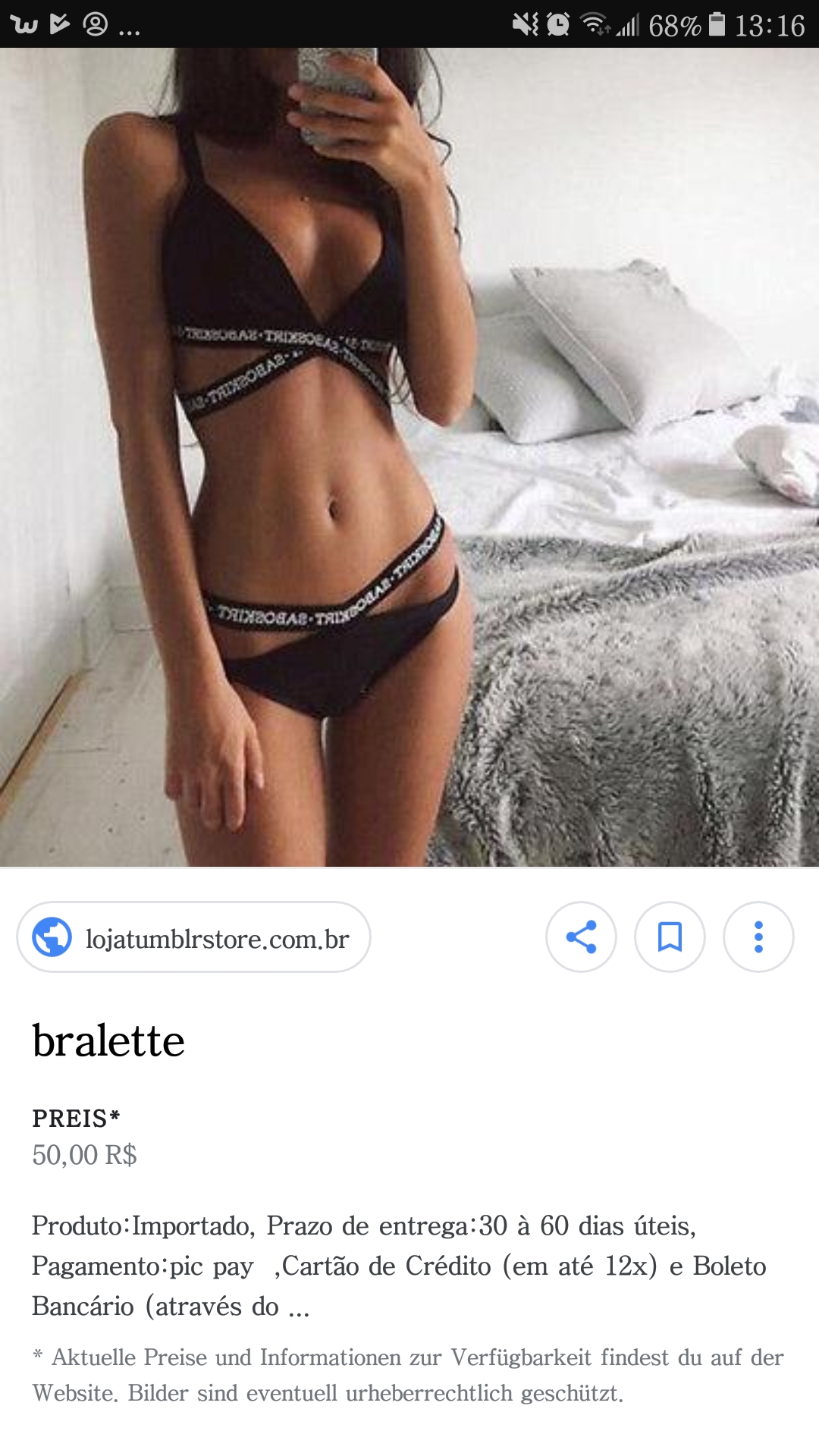Open the three-dot overflow menu

pyautogui.click(x=758, y=937)
